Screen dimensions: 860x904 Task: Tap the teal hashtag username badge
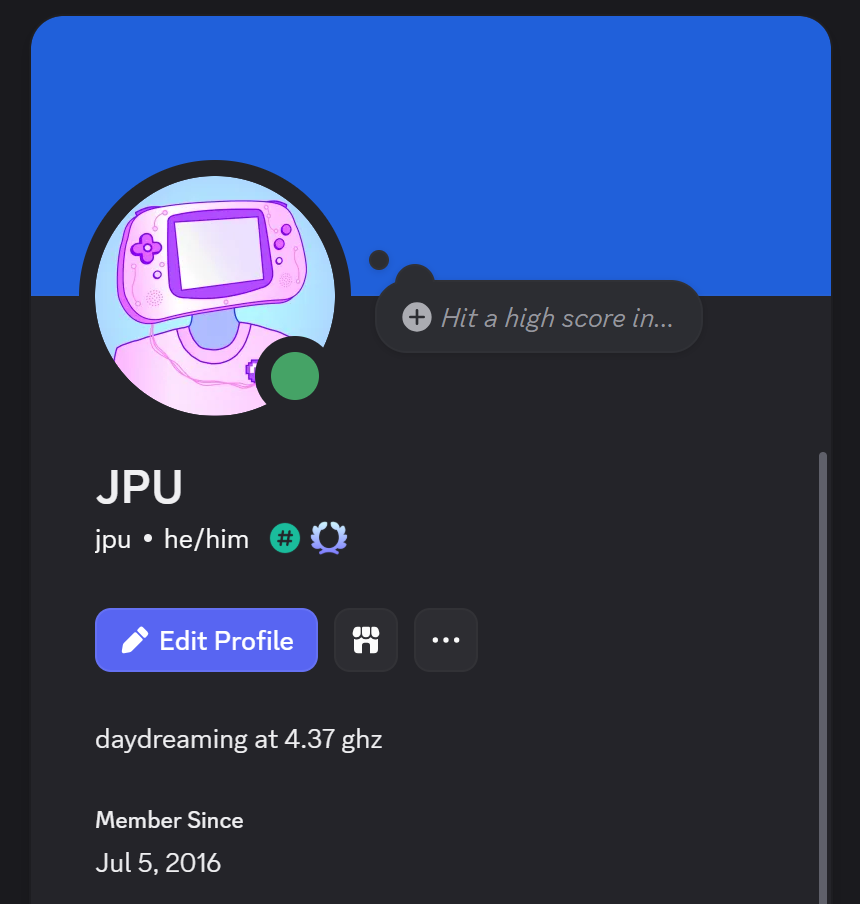click(x=285, y=539)
